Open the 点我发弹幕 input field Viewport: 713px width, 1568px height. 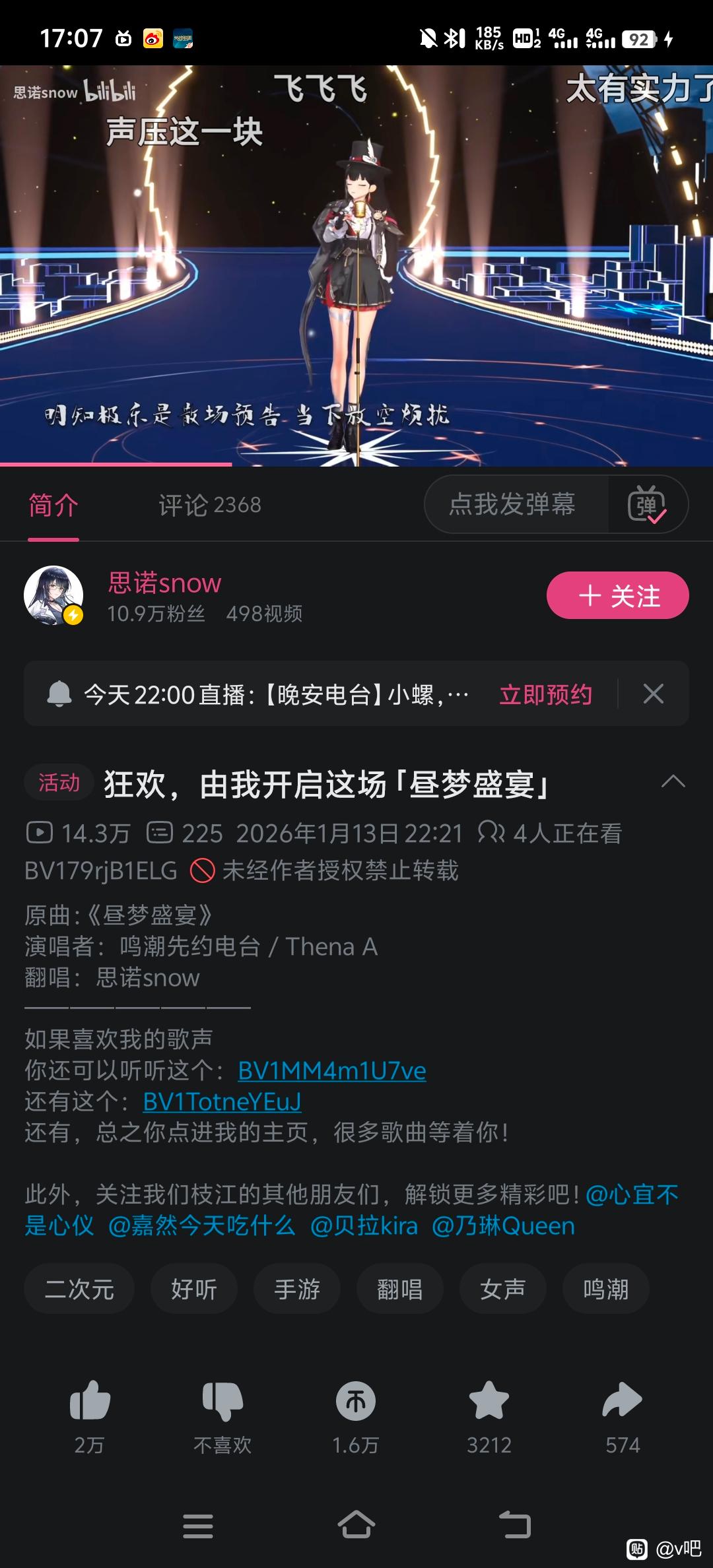click(x=512, y=504)
